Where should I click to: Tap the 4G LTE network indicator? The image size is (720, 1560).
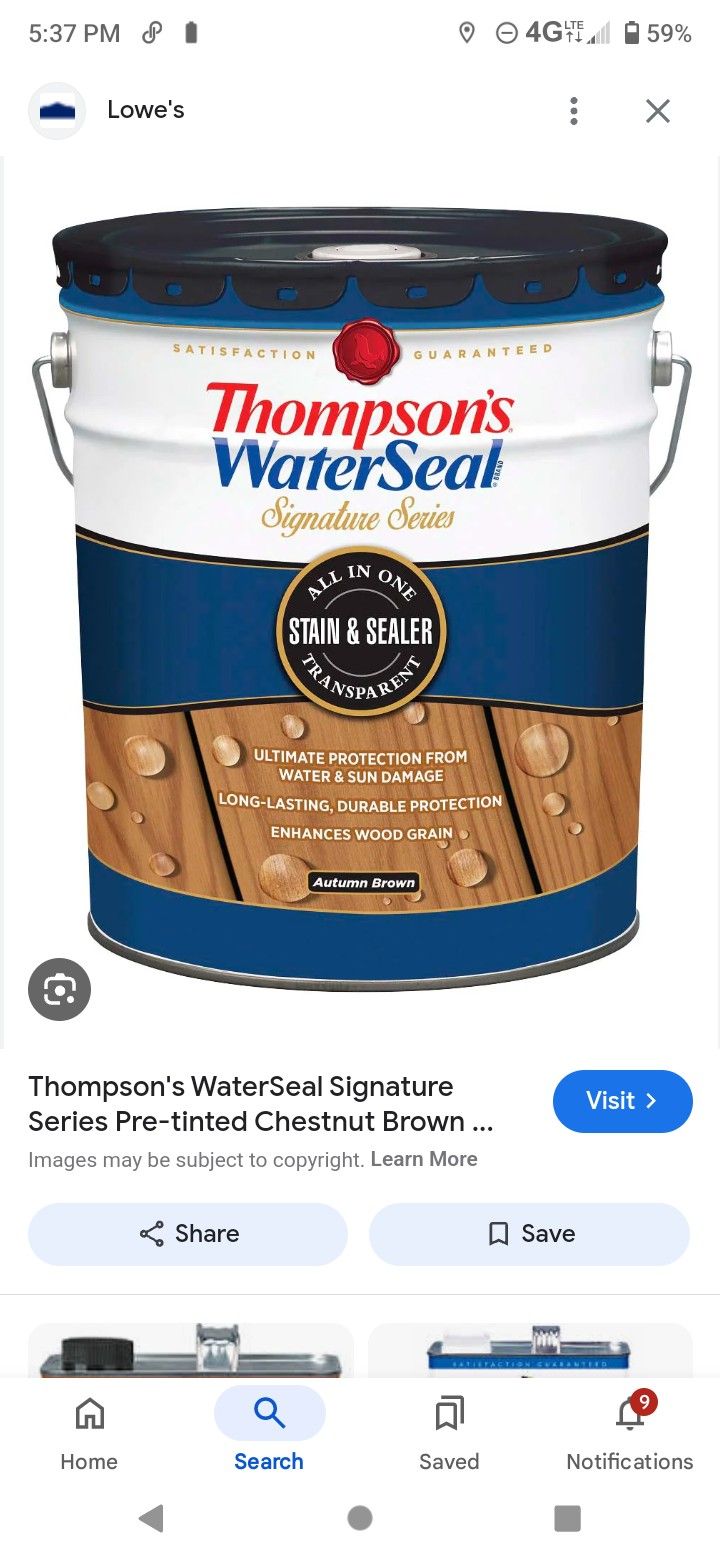pyautogui.click(x=553, y=33)
